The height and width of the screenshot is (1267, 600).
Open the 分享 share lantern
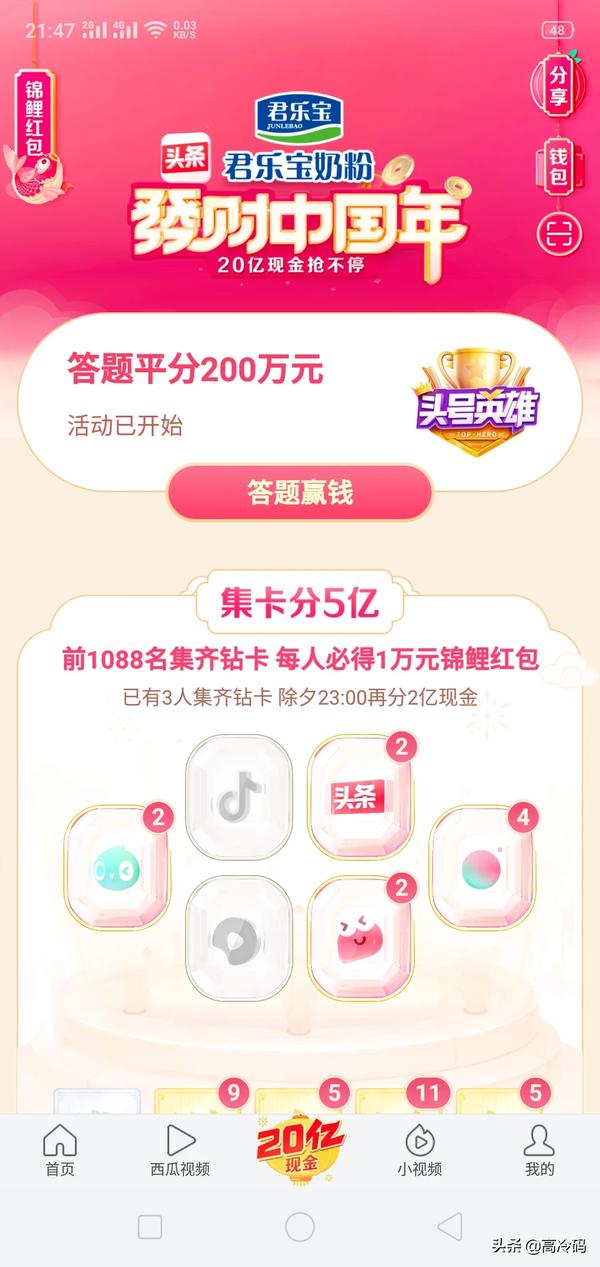coord(558,85)
